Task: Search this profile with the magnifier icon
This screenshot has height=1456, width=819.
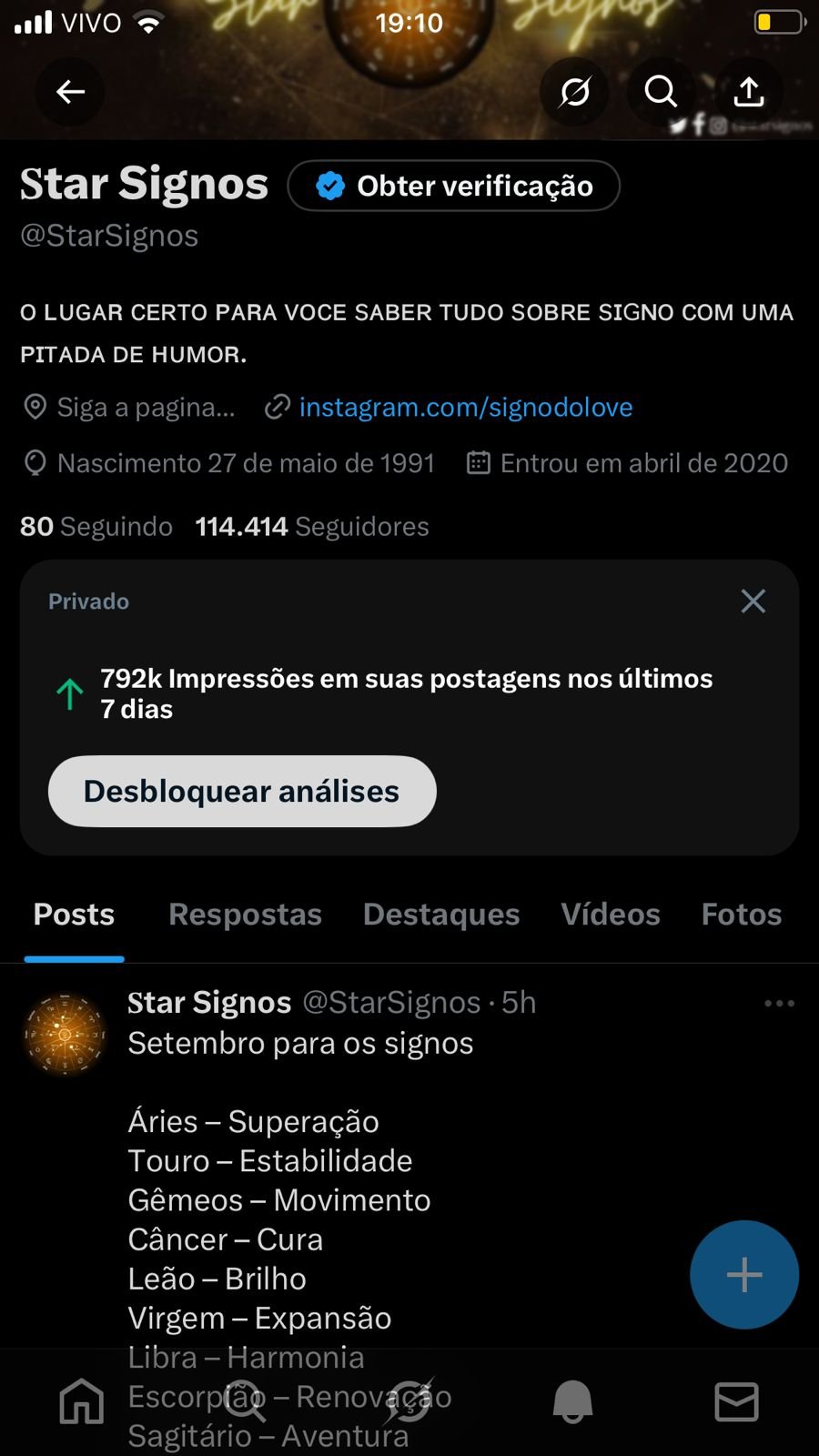Action: [x=661, y=92]
